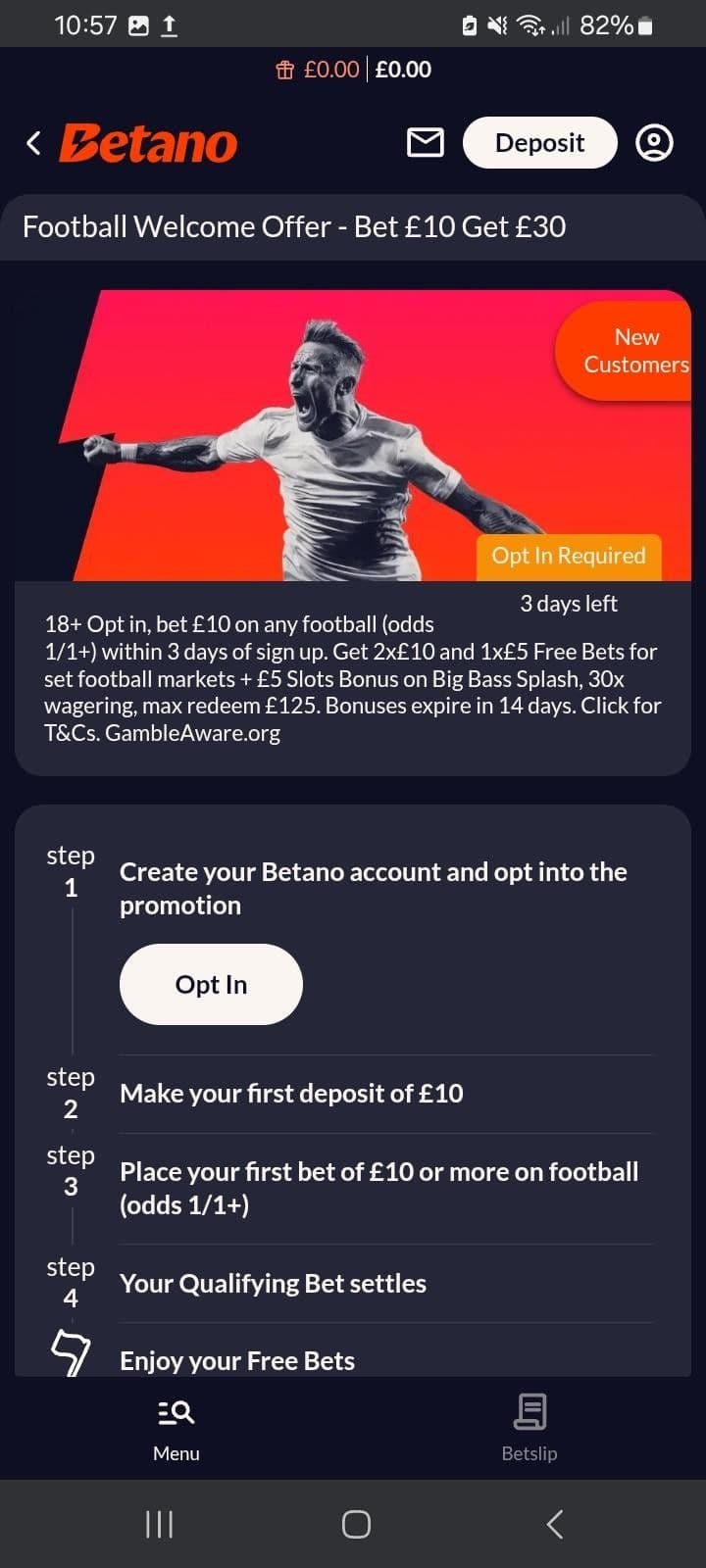The image size is (706, 1568).
Task: Open the account profile icon
Action: (x=654, y=143)
